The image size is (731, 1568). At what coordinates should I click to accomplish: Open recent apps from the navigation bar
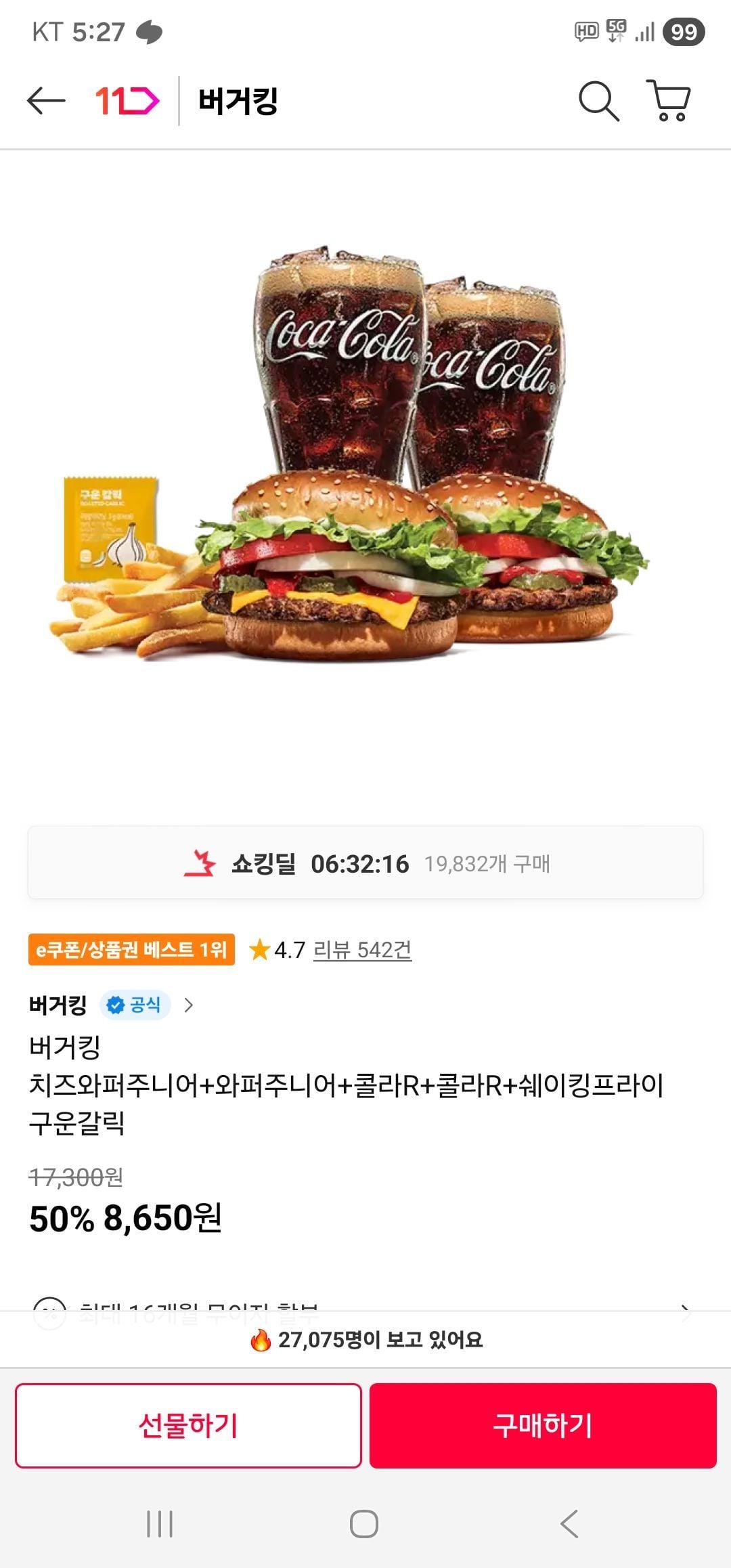coord(160,1524)
